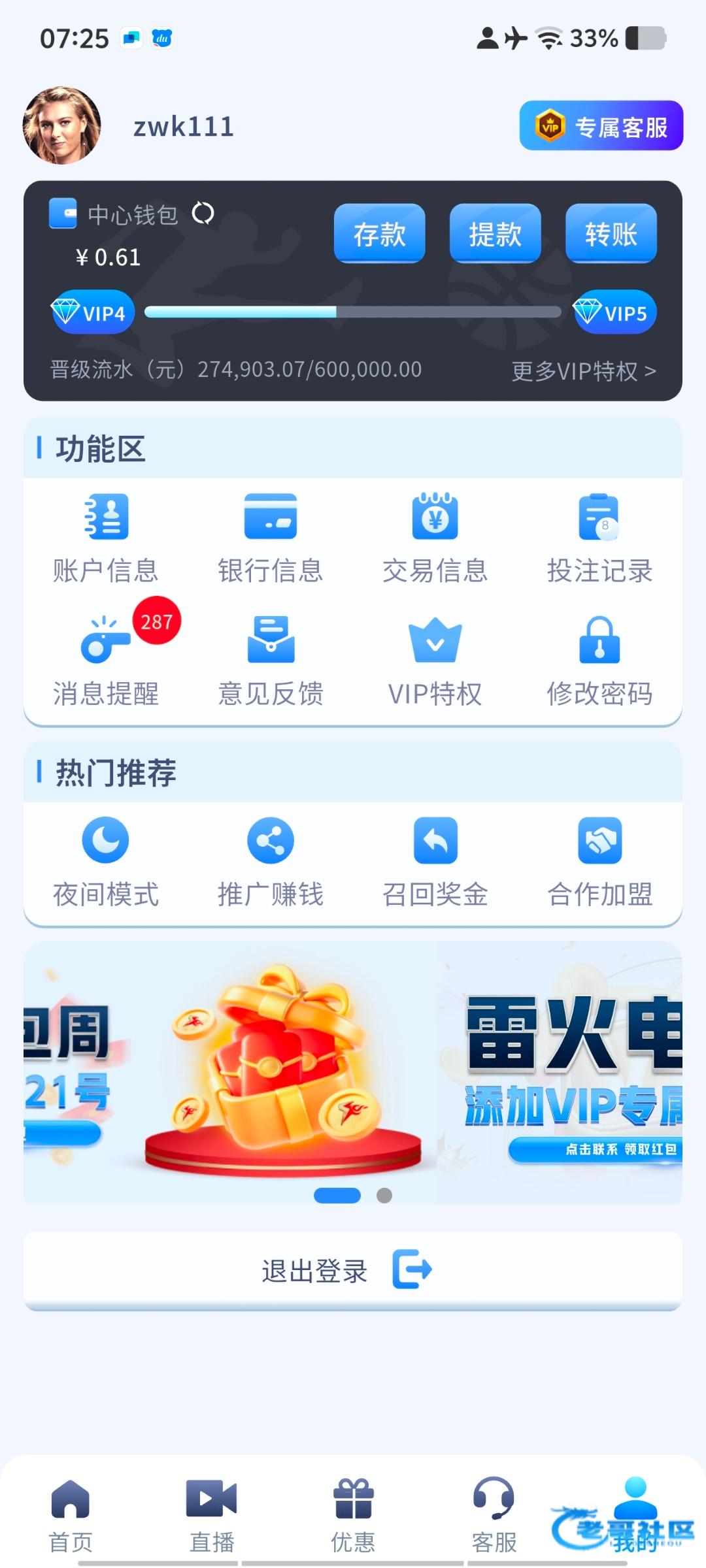Refresh the 中心钱包 balance
Viewport: 706px width, 1568px height.
(203, 214)
